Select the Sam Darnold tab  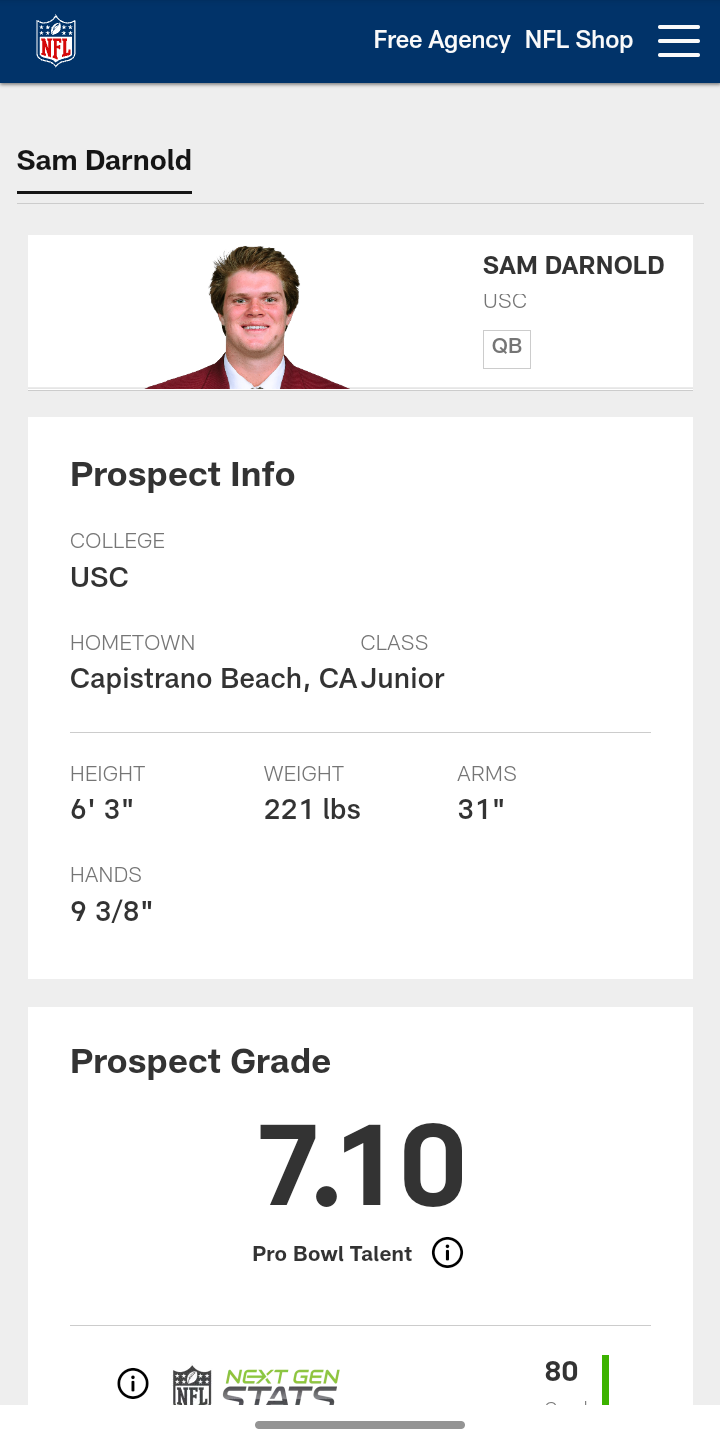point(104,161)
